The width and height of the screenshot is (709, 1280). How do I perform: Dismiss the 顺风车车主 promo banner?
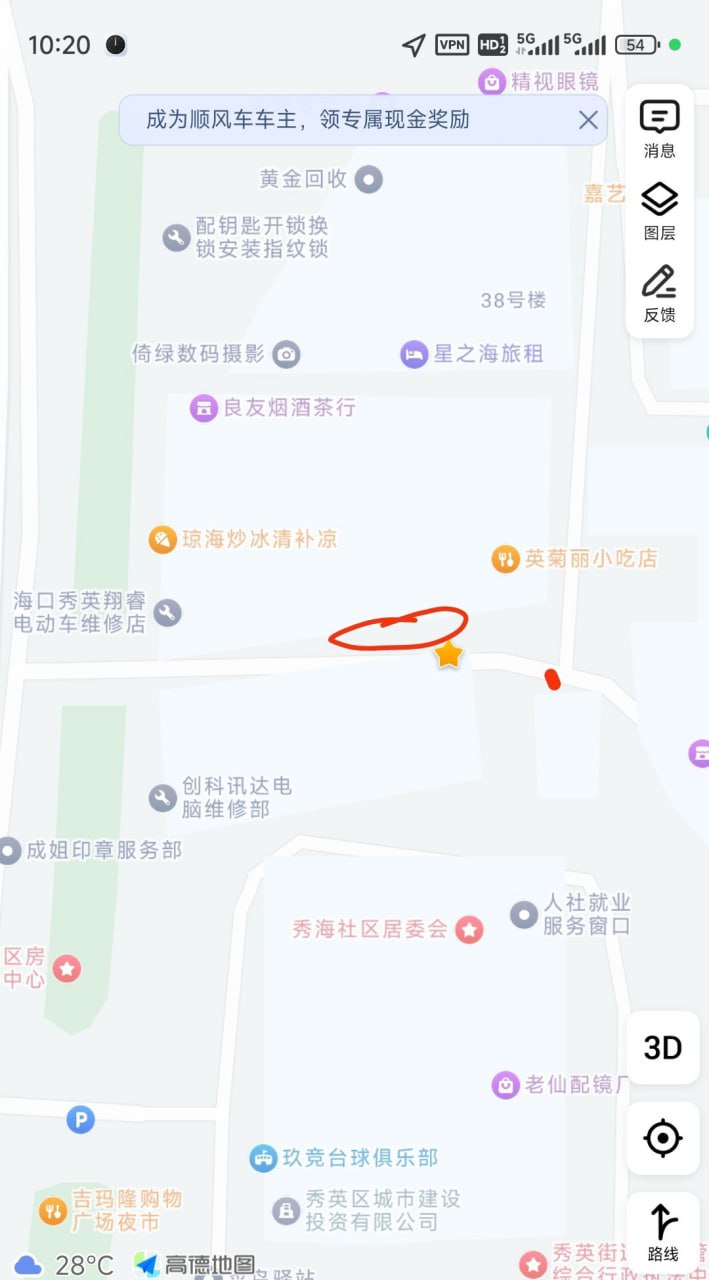(x=588, y=121)
